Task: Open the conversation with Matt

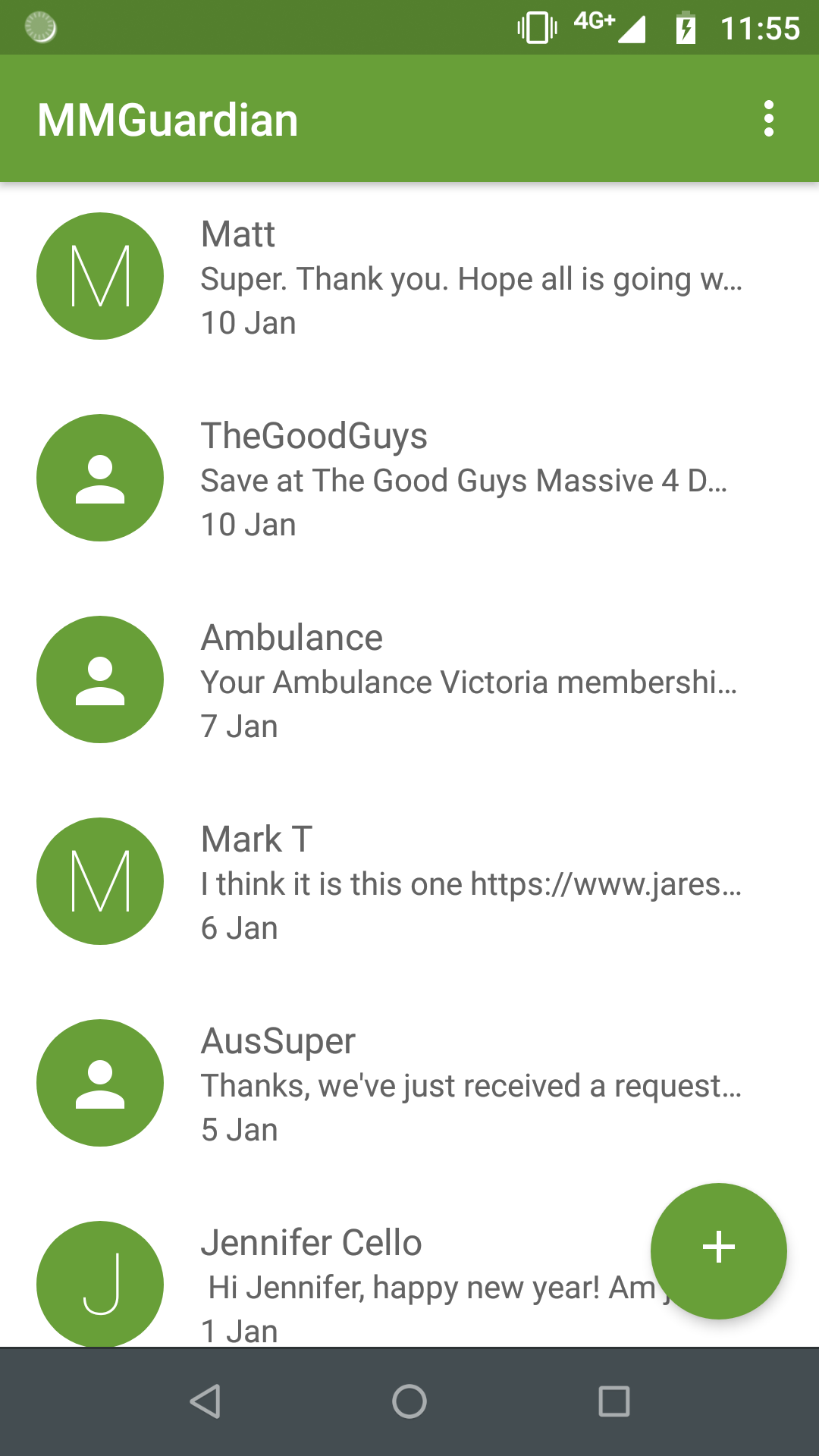Action: point(425,276)
